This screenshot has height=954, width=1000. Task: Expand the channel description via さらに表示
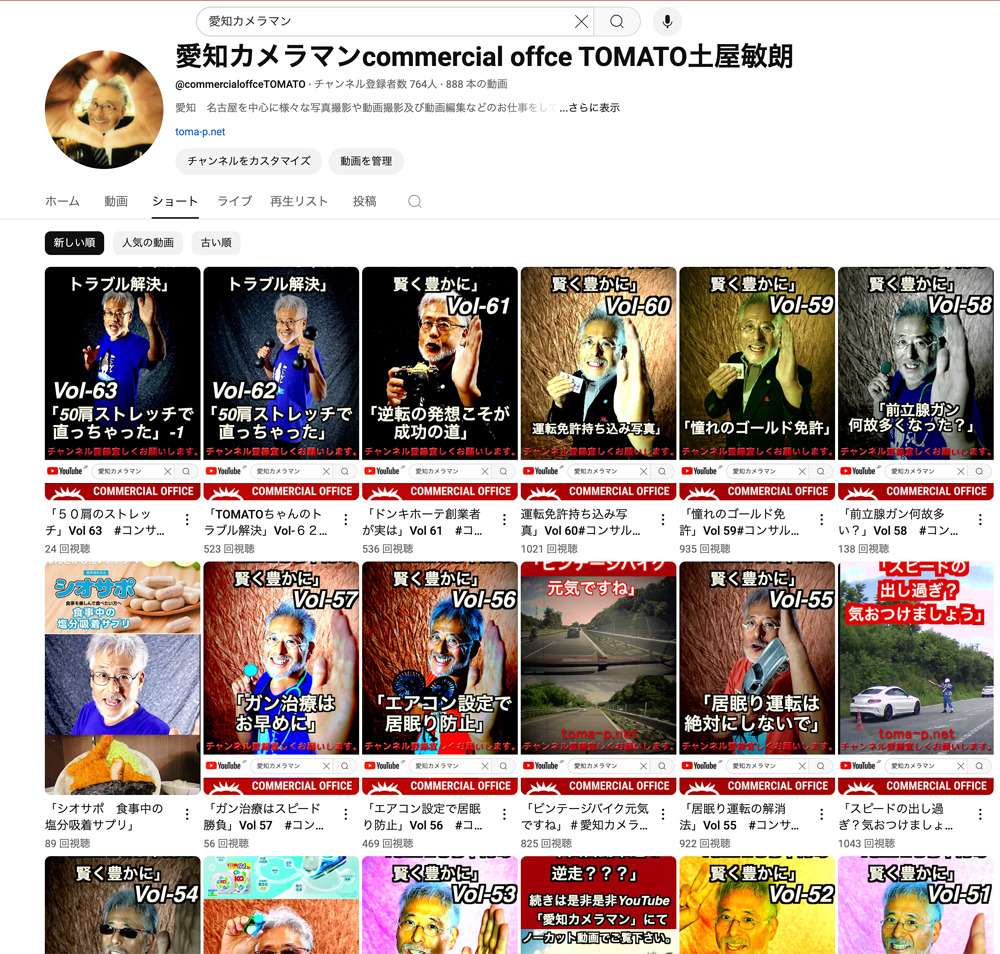coord(590,108)
